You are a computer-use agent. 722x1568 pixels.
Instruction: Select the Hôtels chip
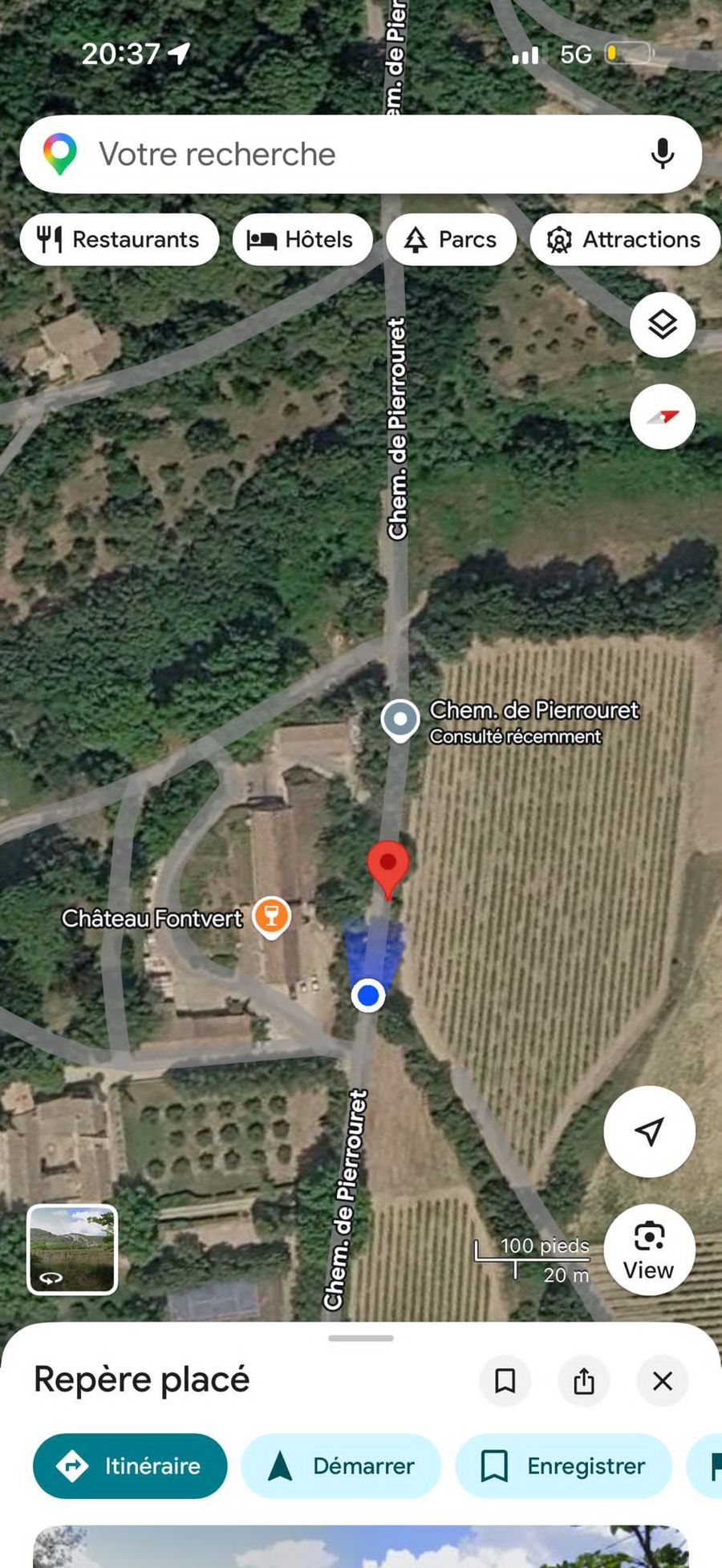(302, 239)
